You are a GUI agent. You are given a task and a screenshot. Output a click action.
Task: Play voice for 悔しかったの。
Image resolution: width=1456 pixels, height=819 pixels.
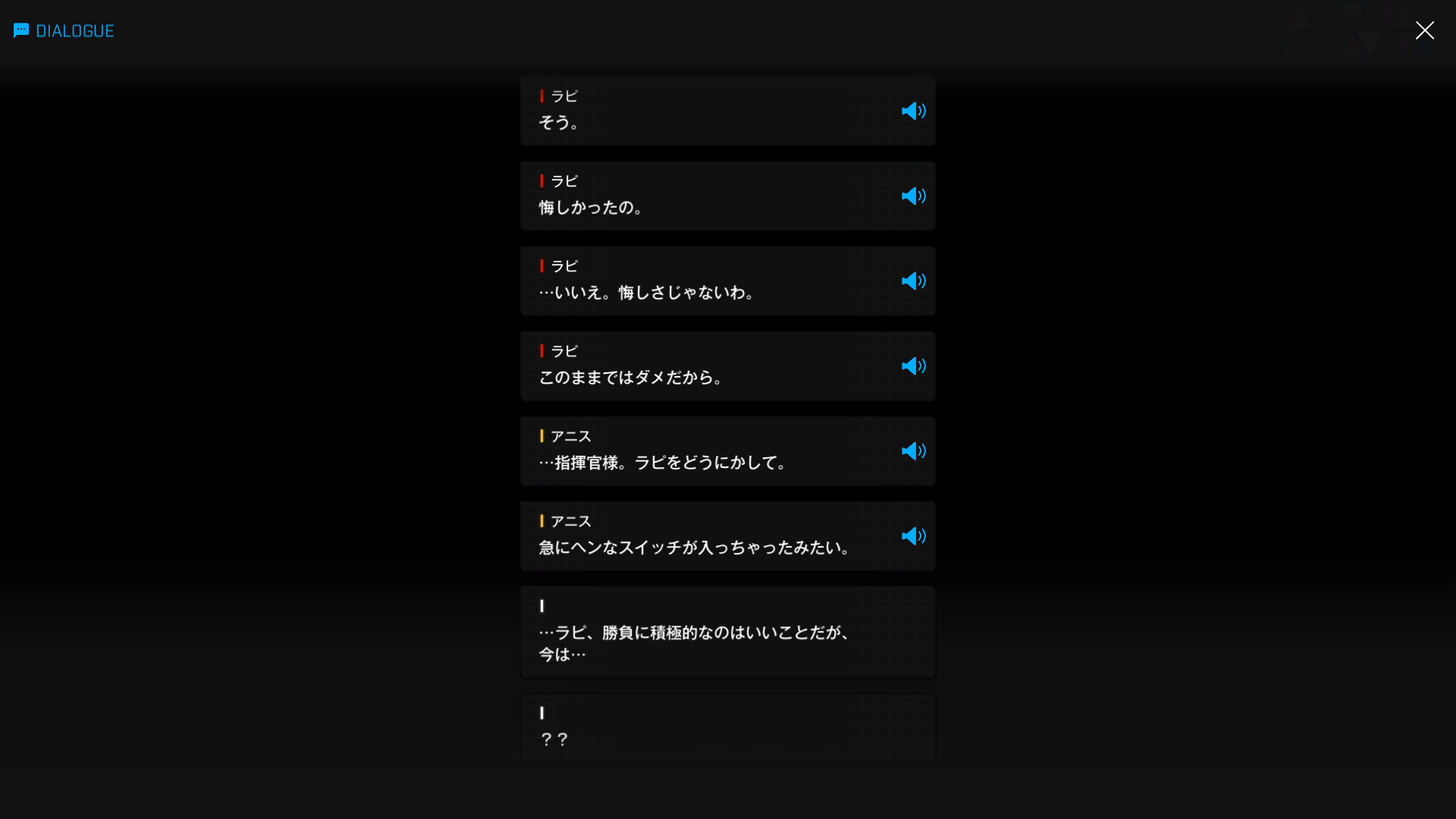pyautogui.click(x=913, y=196)
